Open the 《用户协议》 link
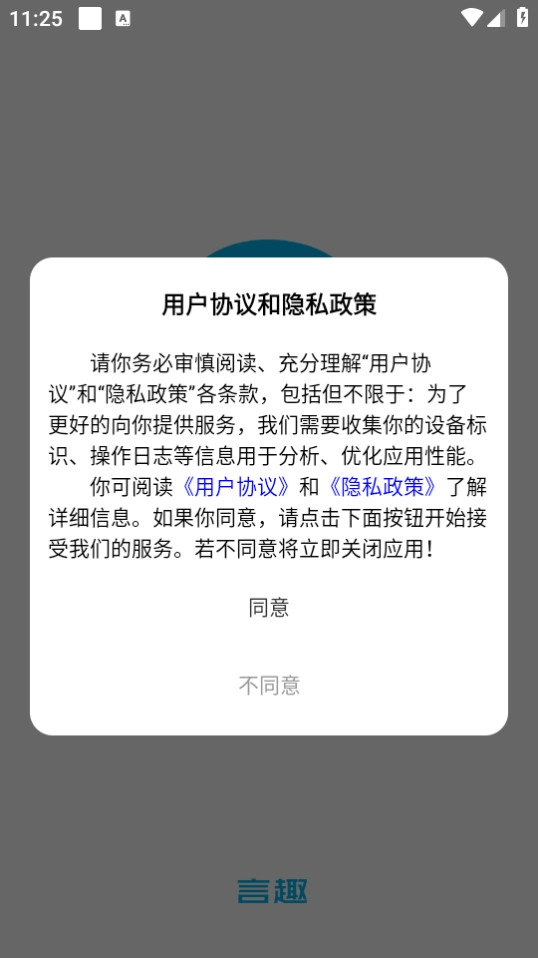This screenshot has width=538, height=958. (x=236, y=487)
